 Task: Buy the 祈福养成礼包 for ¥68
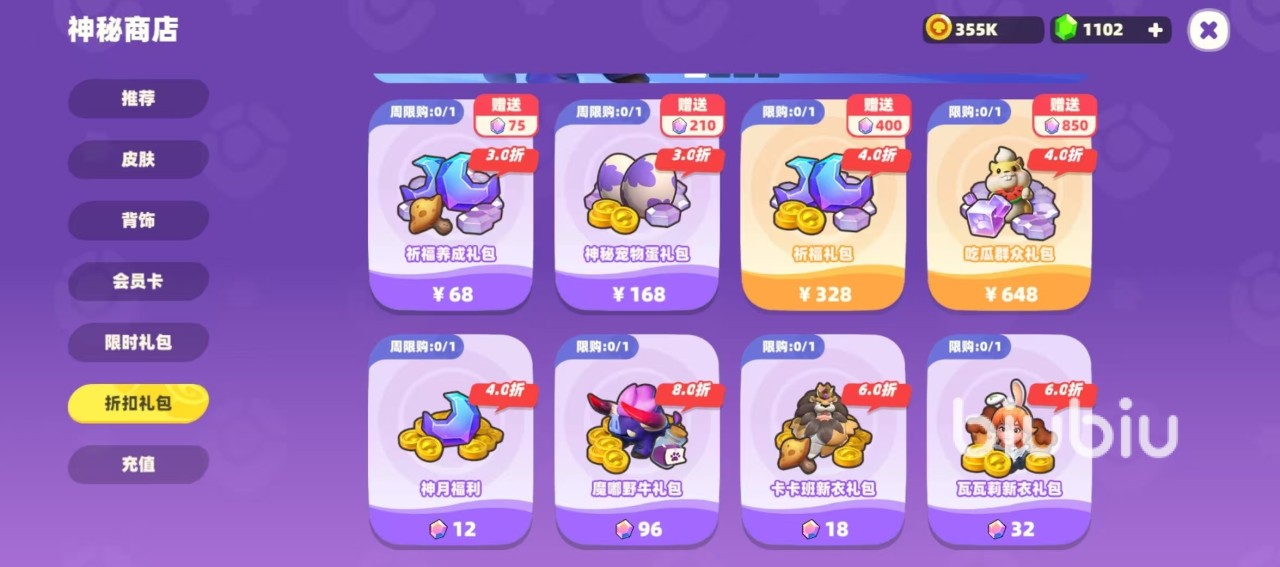click(x=450, y=293)
